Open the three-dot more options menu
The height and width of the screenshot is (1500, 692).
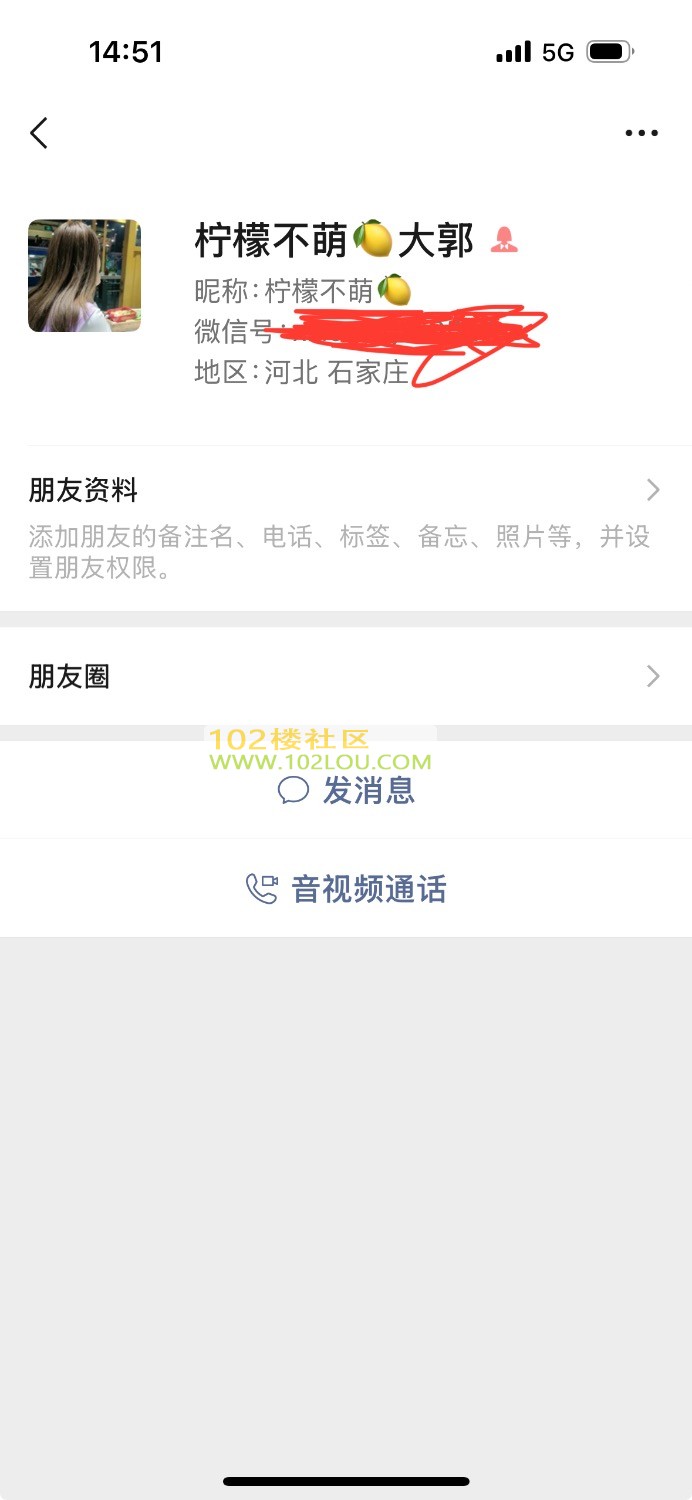[x=641, y=133]
